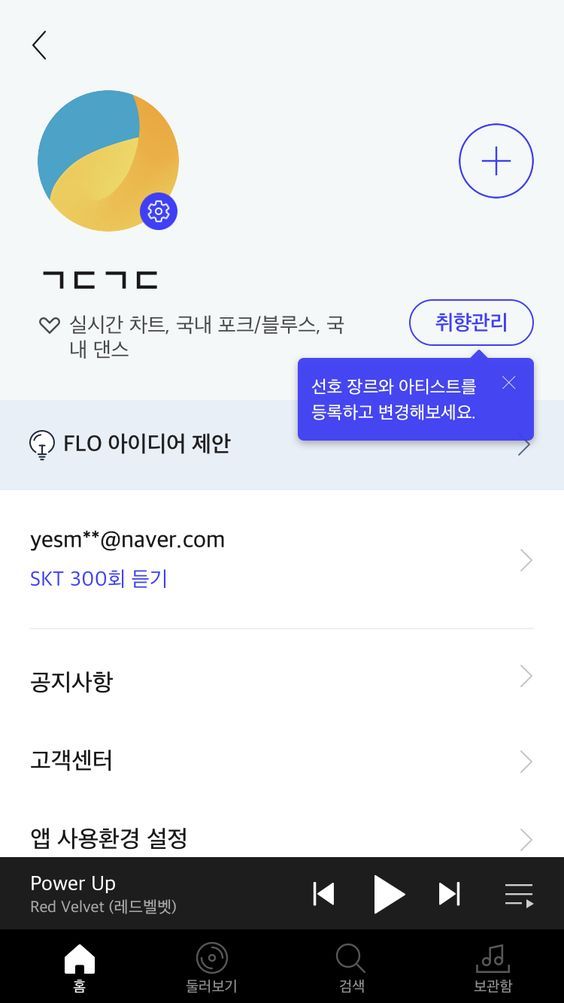Open the playlist queue icon
This screenshot has width=564, height=1003.
tap(519, 894)
